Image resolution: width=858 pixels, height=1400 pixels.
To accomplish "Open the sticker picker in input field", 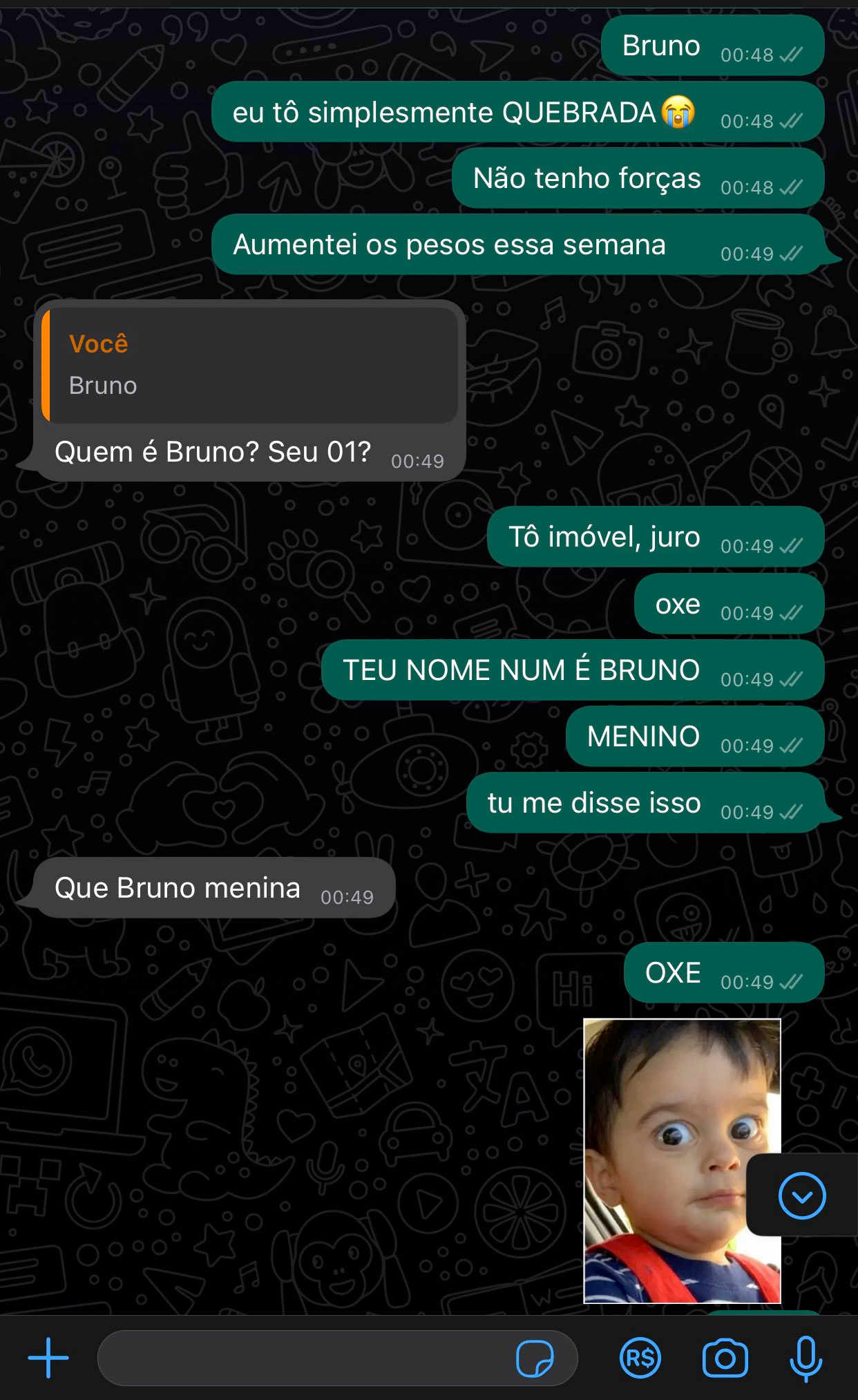I will 535,1359.
